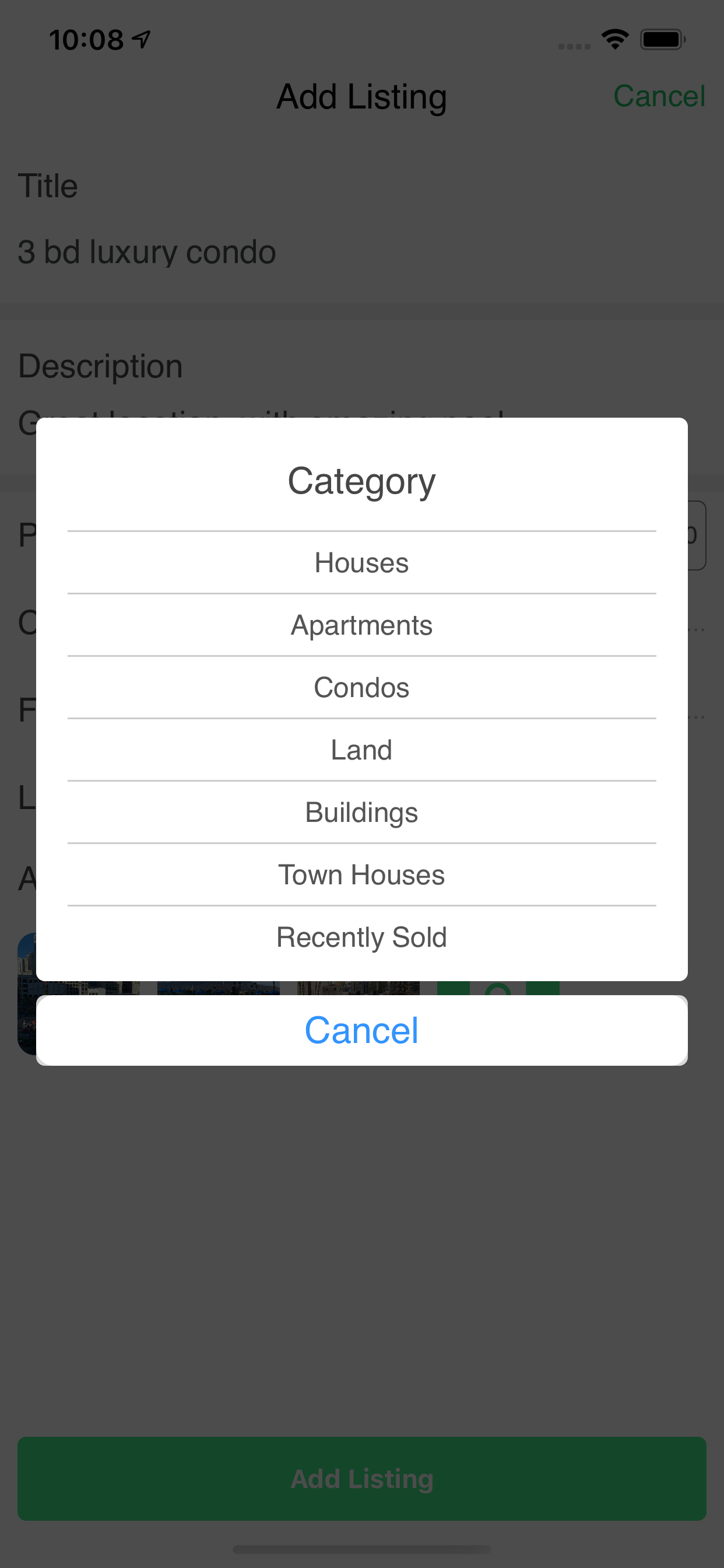The width and height of the screenshot is (724, 1568).
Task: Tap the Title field showing 3 bd luxury condo
Action: coord(147,251)
